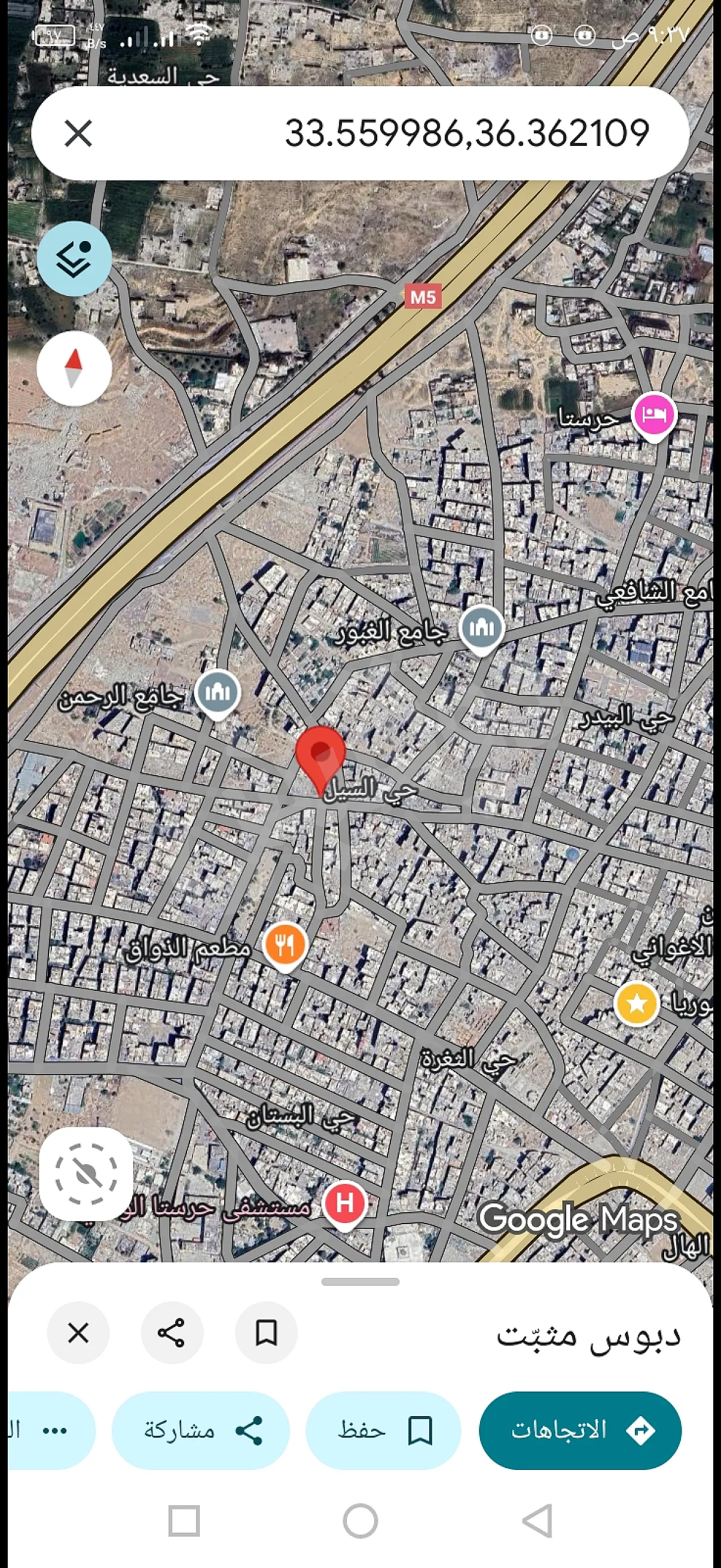Screen dimensions: 721x1568
Task: Tap the round share icon in panel header
Action: click(172, 1333)
